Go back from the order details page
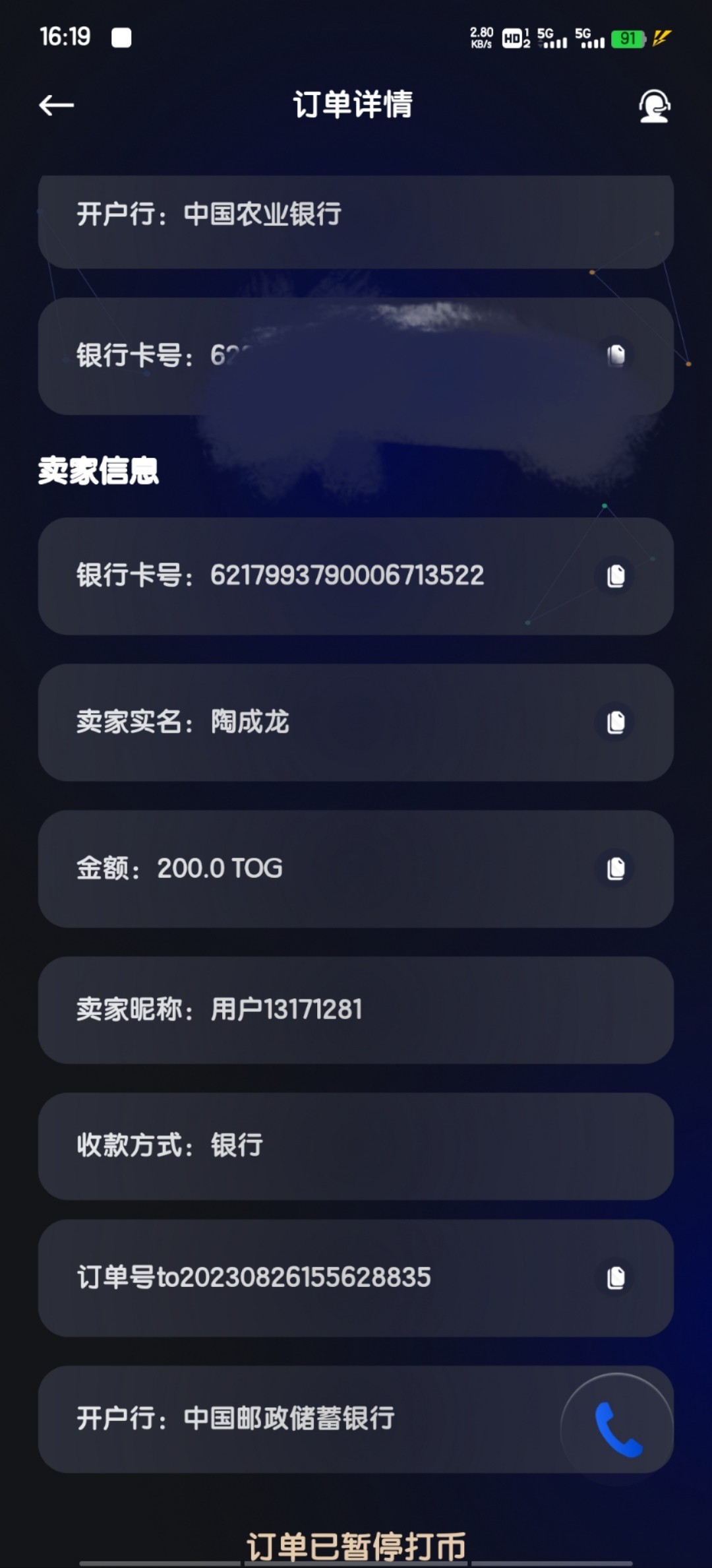 click(56, 105)
